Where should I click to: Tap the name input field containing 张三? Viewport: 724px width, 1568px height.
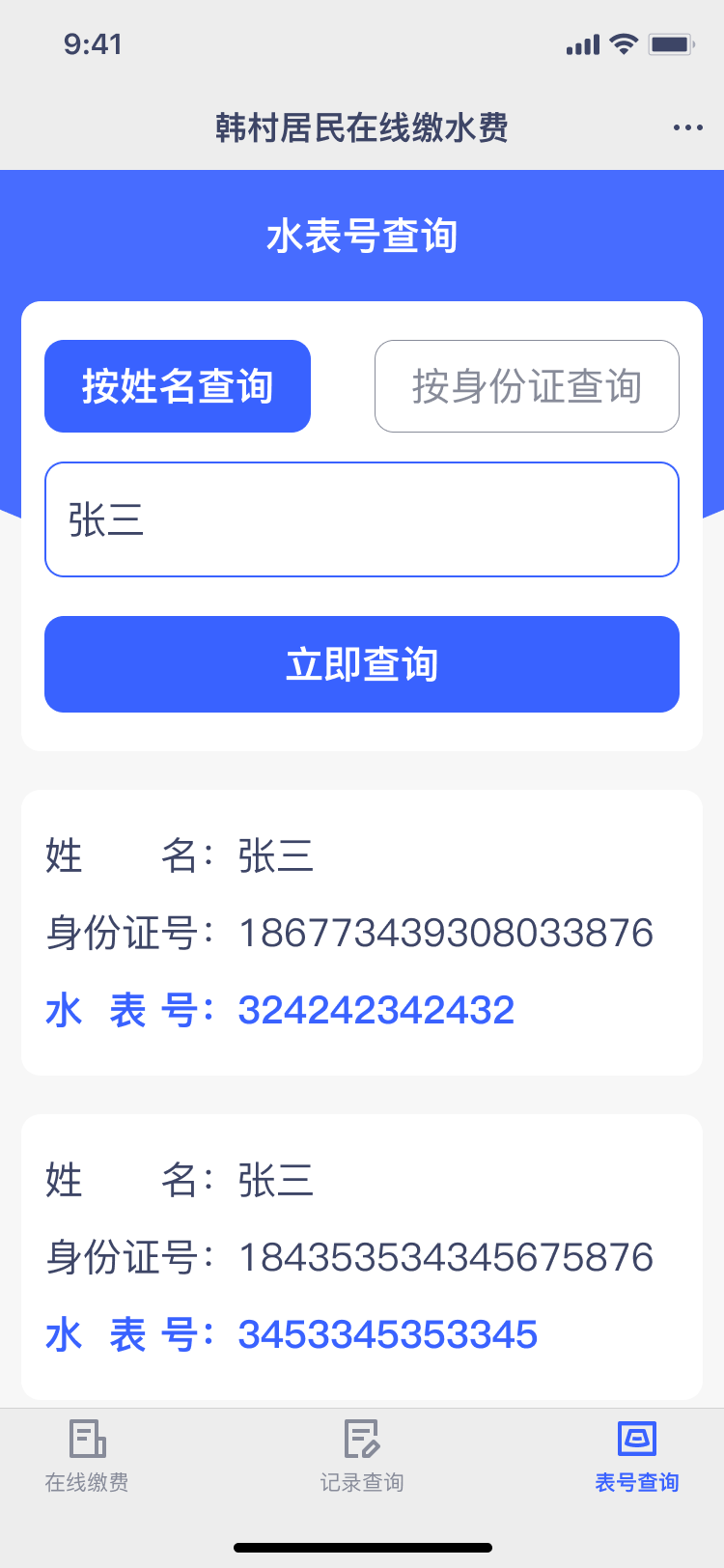coord(362,519)
